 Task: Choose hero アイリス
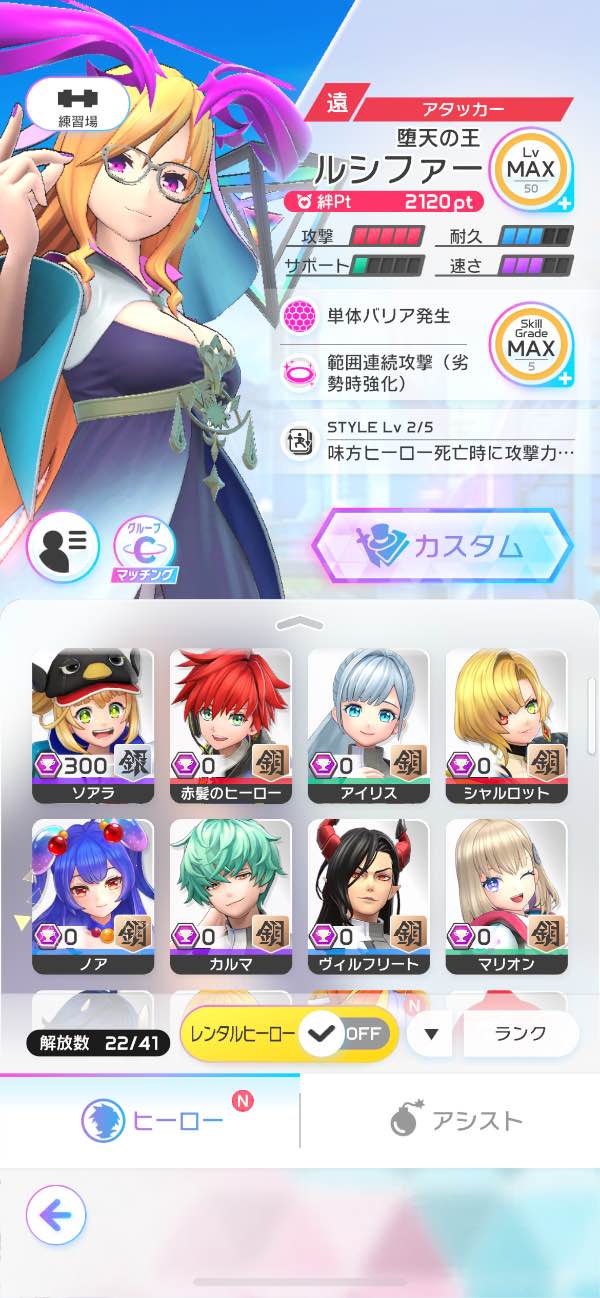point(368,726)
